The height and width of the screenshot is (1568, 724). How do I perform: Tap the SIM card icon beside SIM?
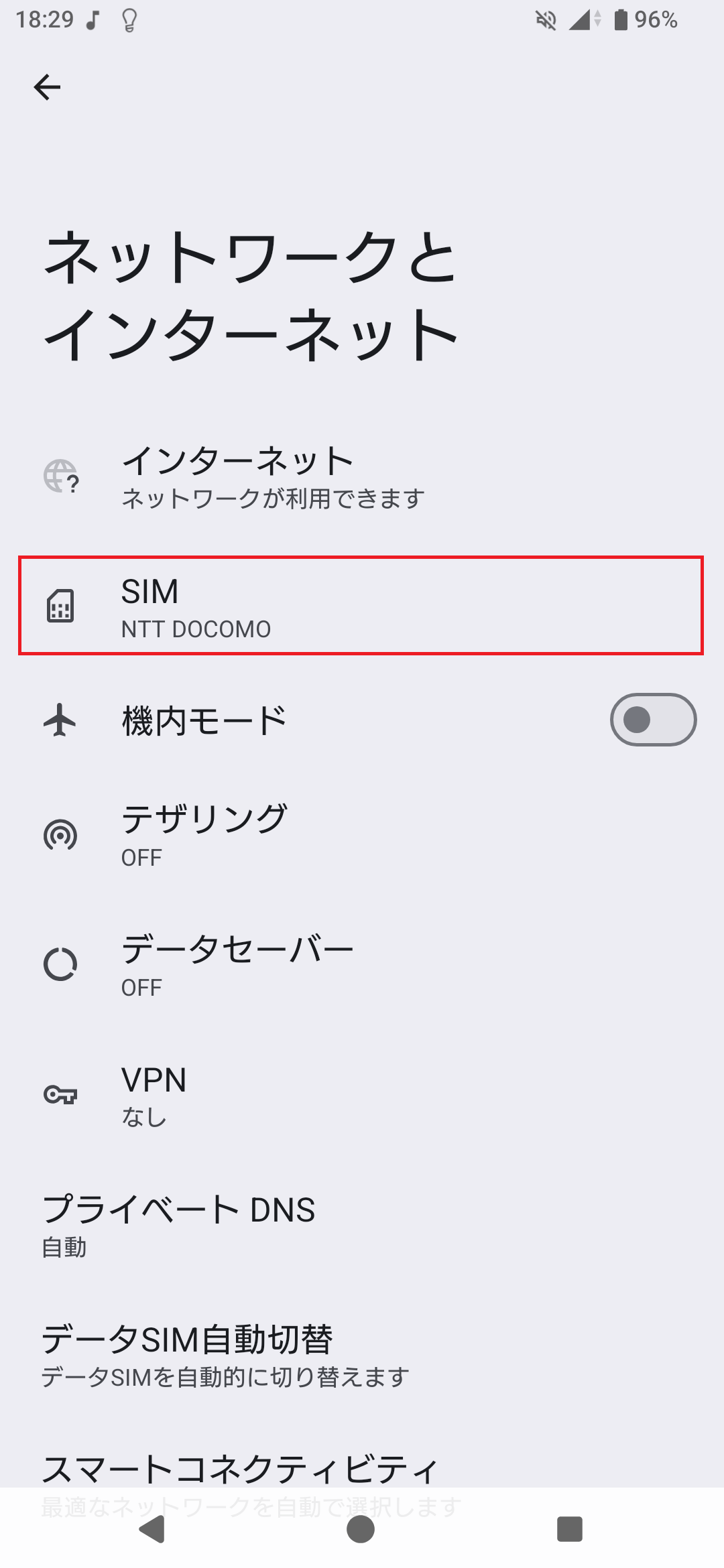(61, 606)
